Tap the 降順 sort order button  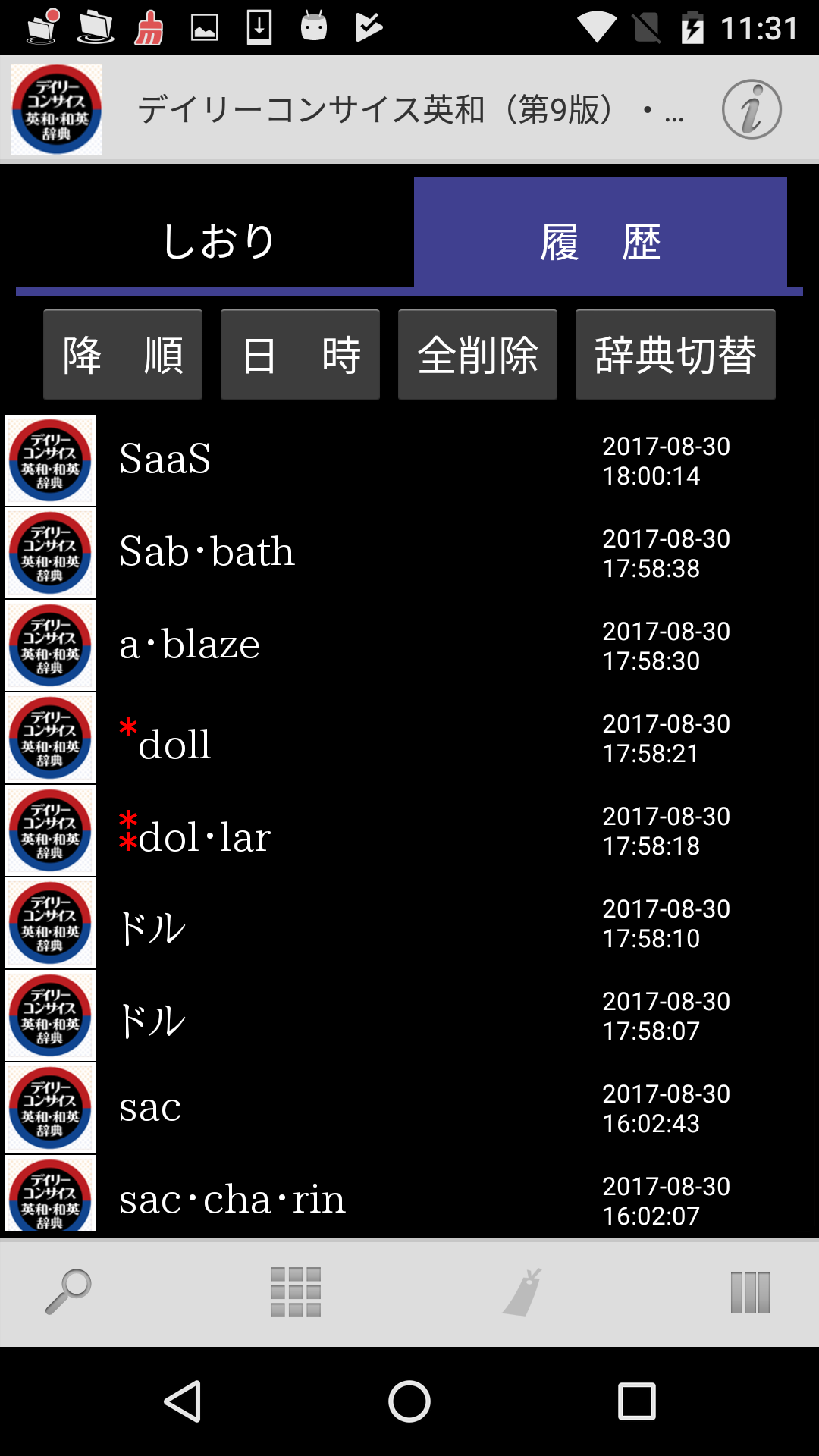(123, 355)
